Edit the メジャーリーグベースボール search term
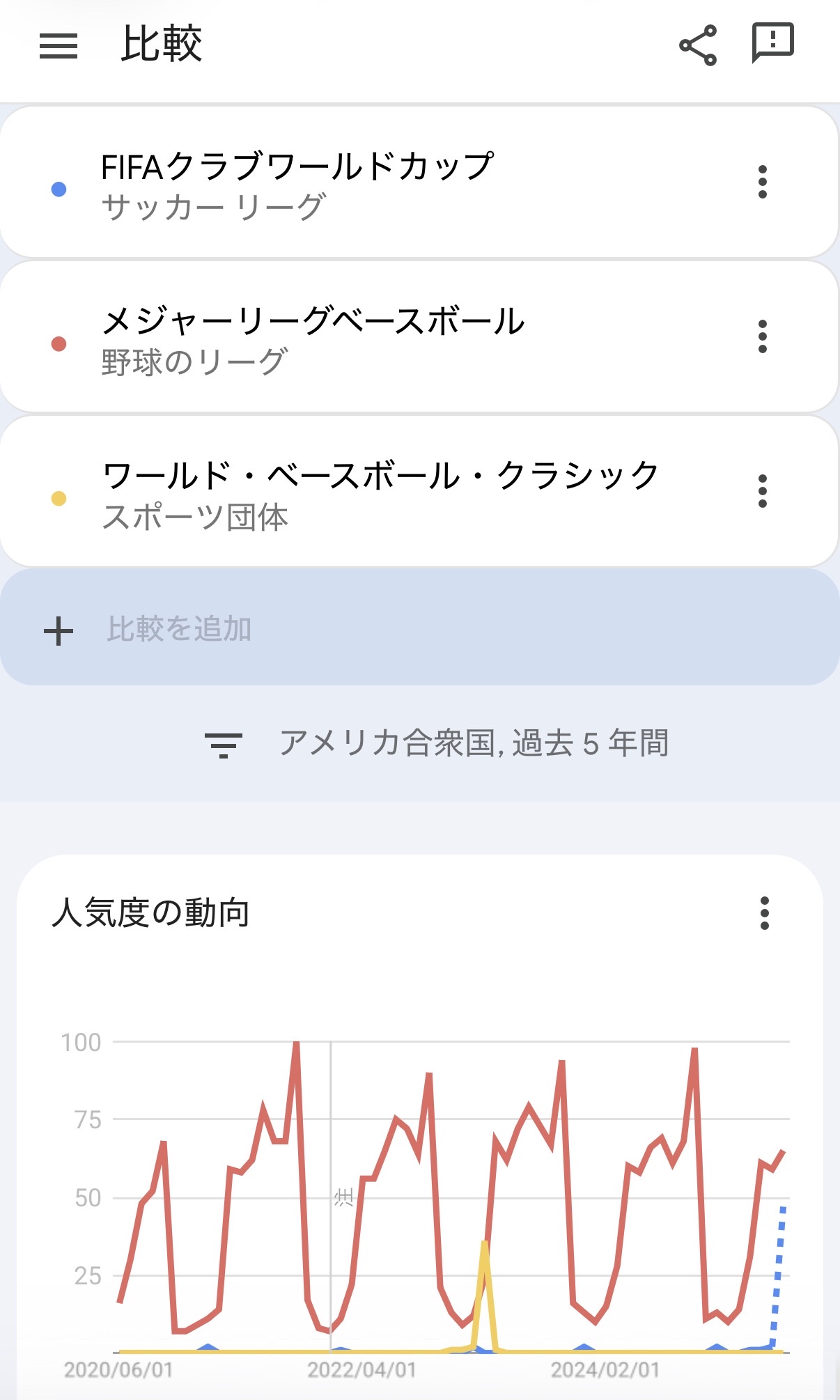The width and height of the screenshot is (840, 1400). coord(313,339)
